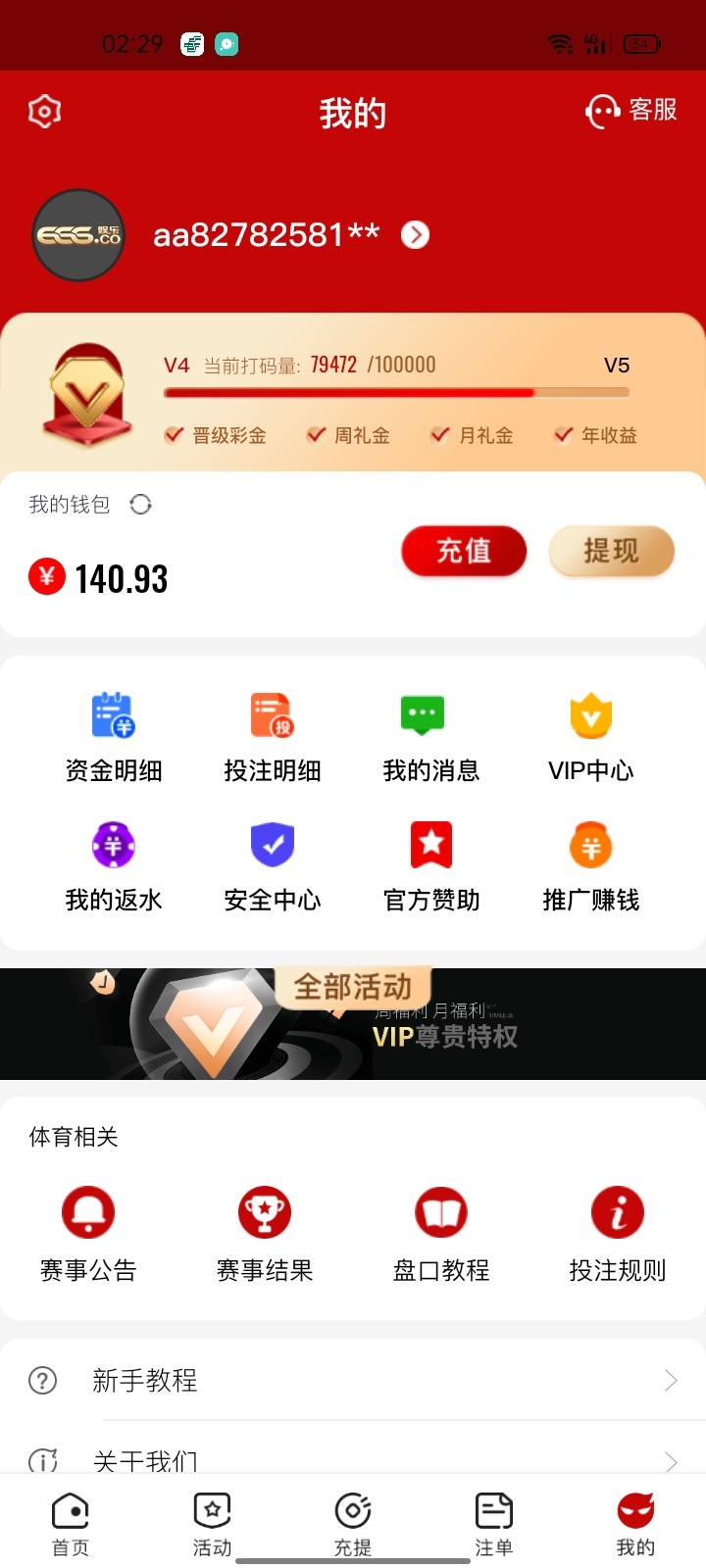Viewport: 706px width, 1568px height.
Task: Open the settings gear icon
Action: tap(44, 112)
